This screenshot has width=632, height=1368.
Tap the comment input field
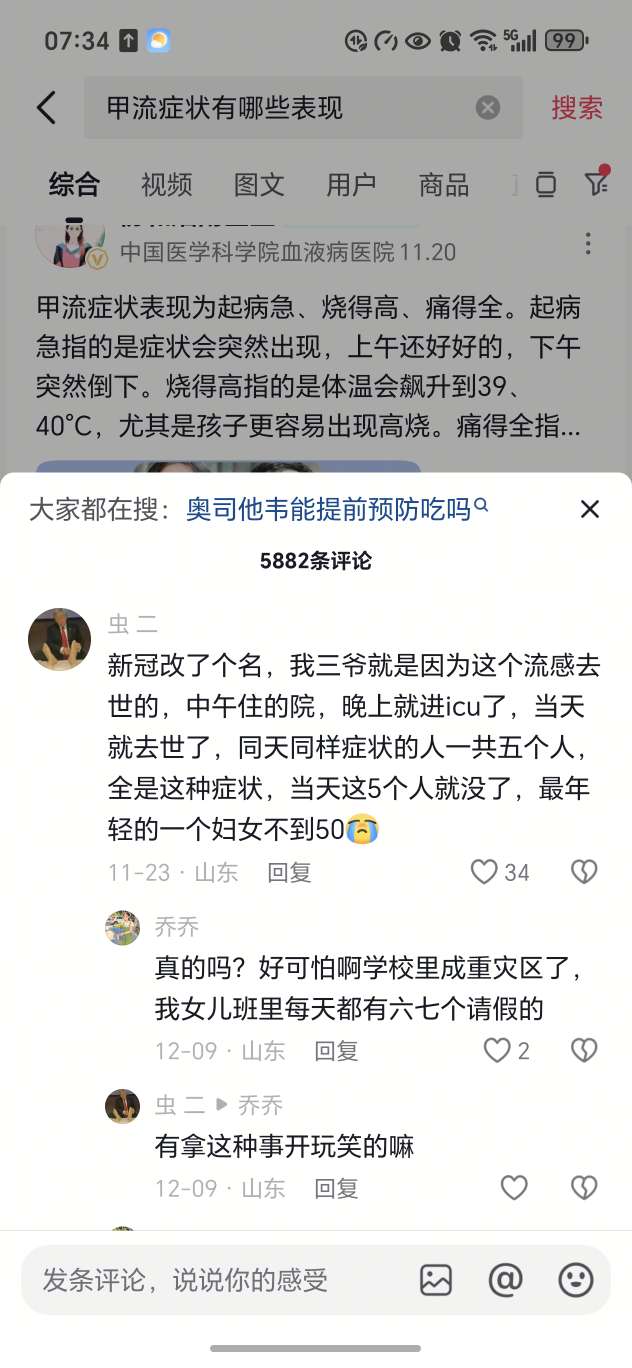pyautogui.click(x=200, y=1280)
